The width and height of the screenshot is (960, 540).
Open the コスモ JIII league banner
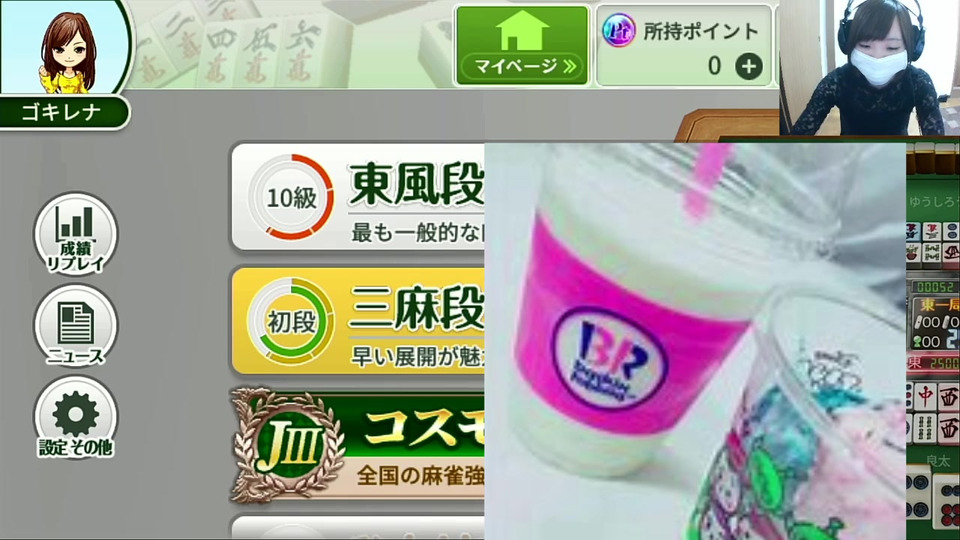[x=358, y=445]
